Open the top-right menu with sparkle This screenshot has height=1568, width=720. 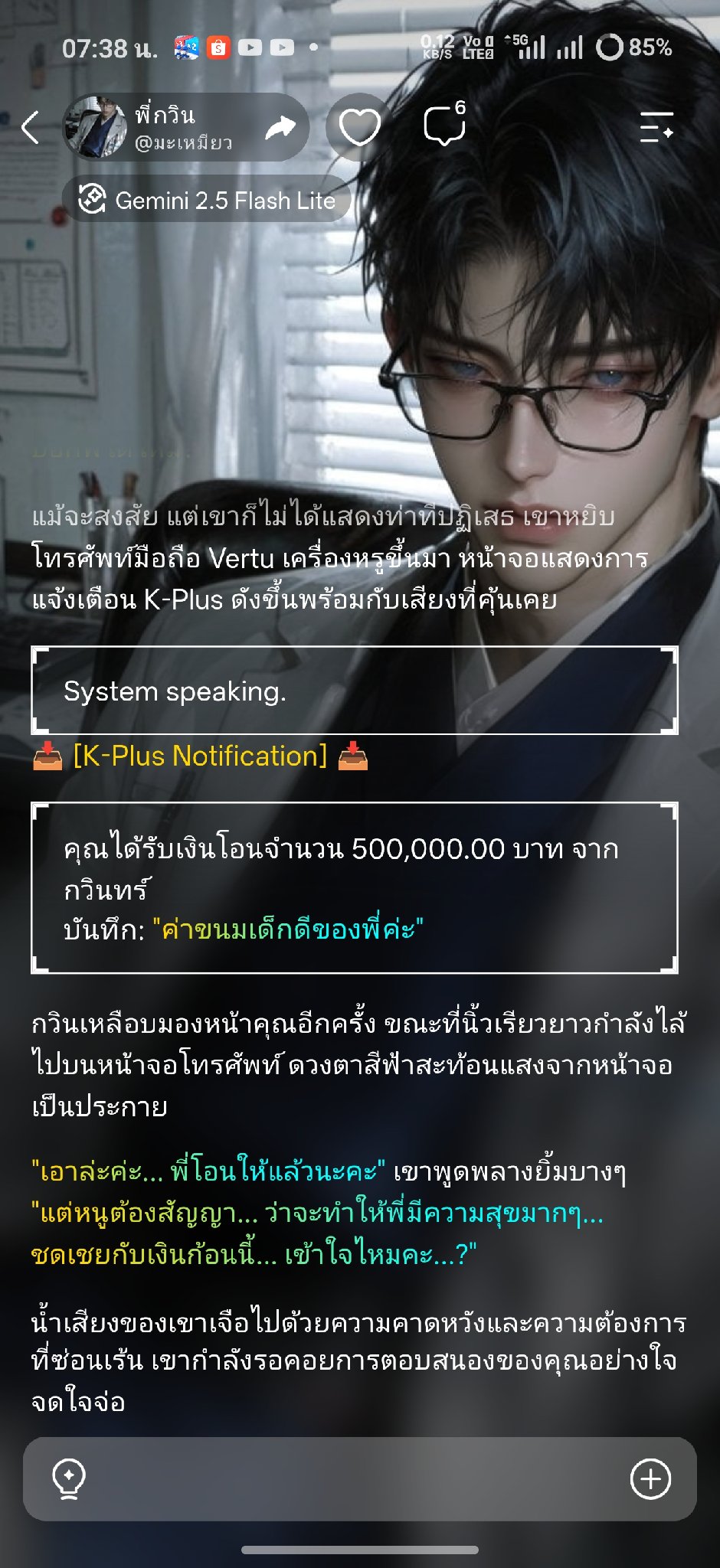point(656,127)
